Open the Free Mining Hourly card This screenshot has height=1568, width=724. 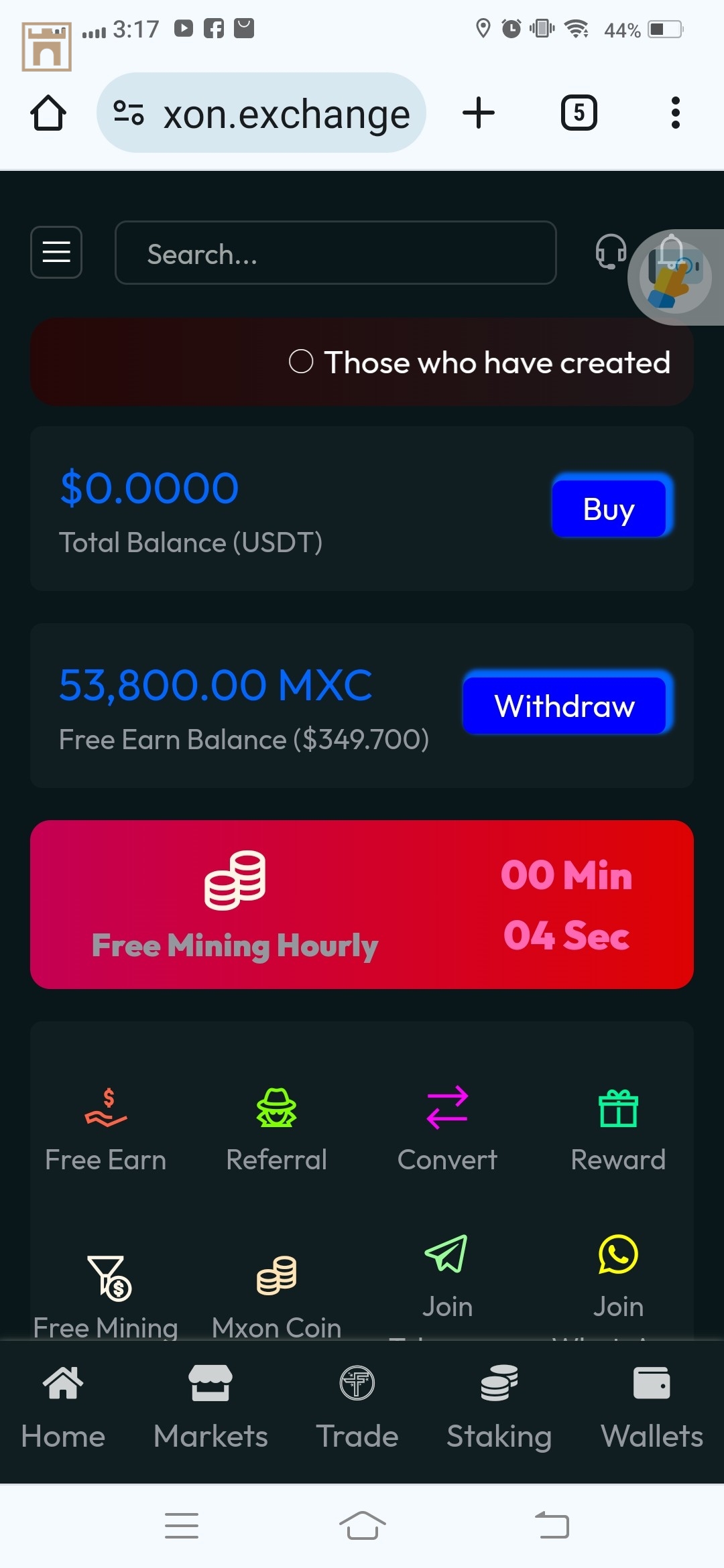tap(362, 905)
